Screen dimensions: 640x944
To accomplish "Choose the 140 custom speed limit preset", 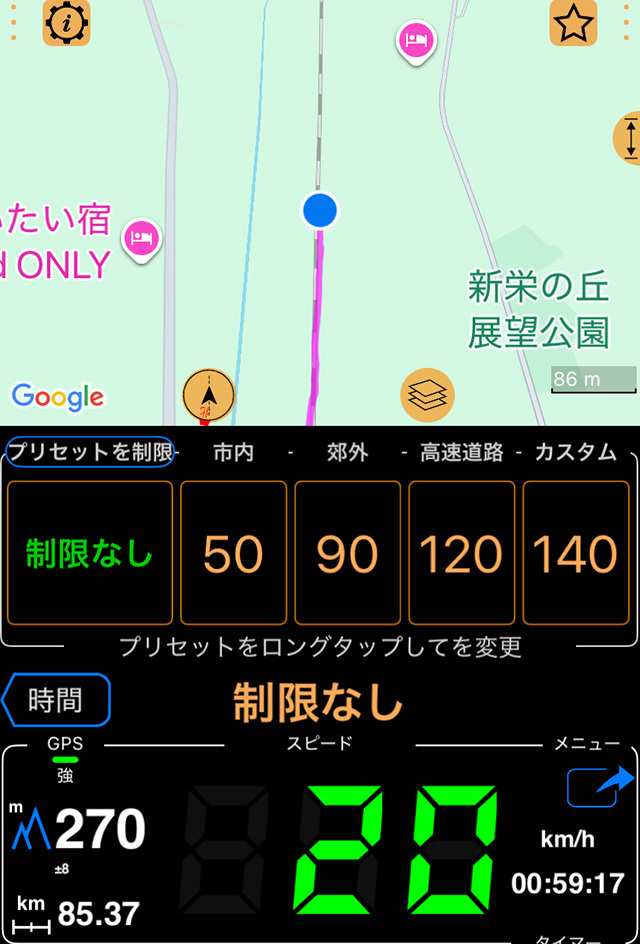I will click(576, 553).
